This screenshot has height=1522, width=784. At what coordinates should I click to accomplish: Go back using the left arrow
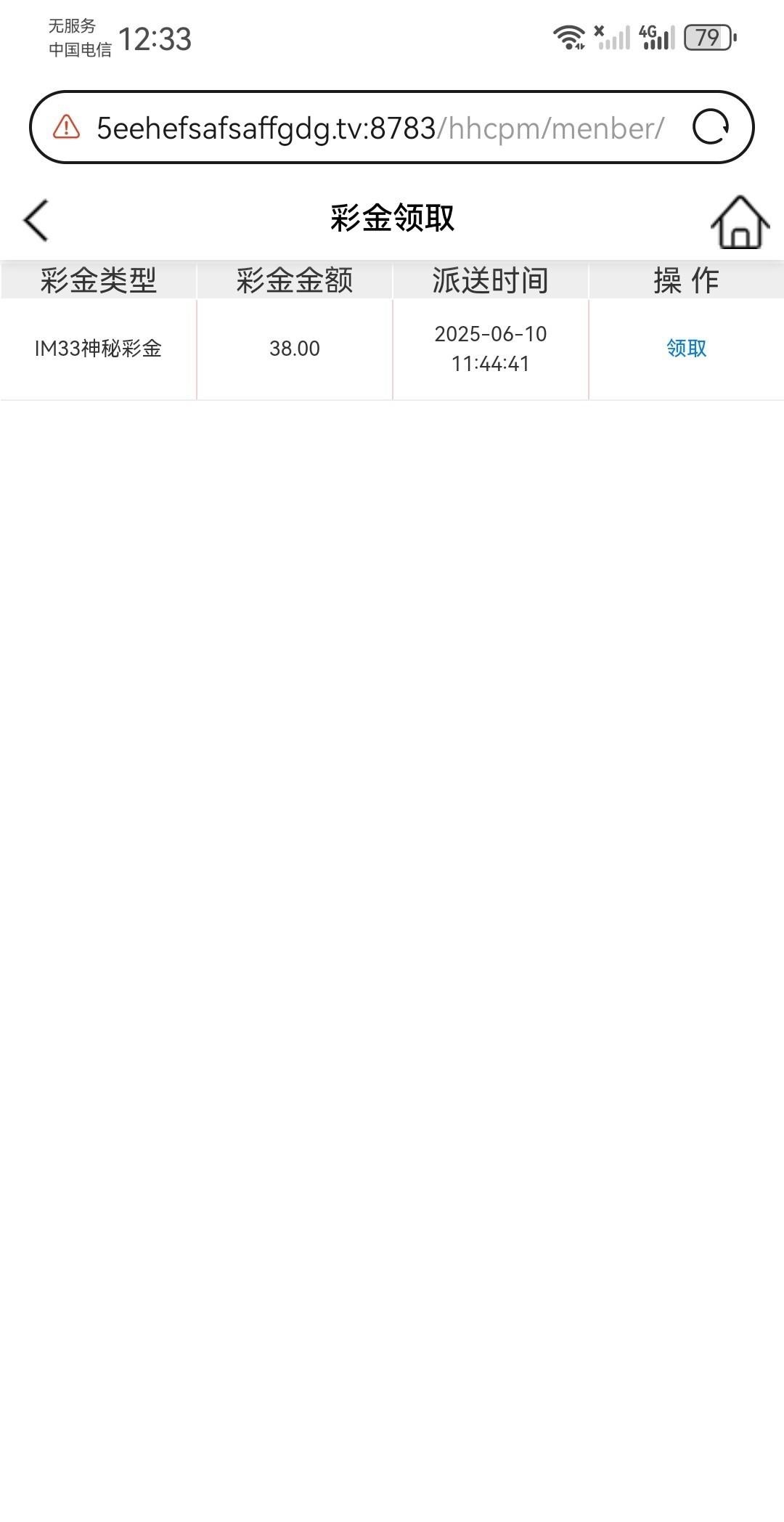(36, 220)
